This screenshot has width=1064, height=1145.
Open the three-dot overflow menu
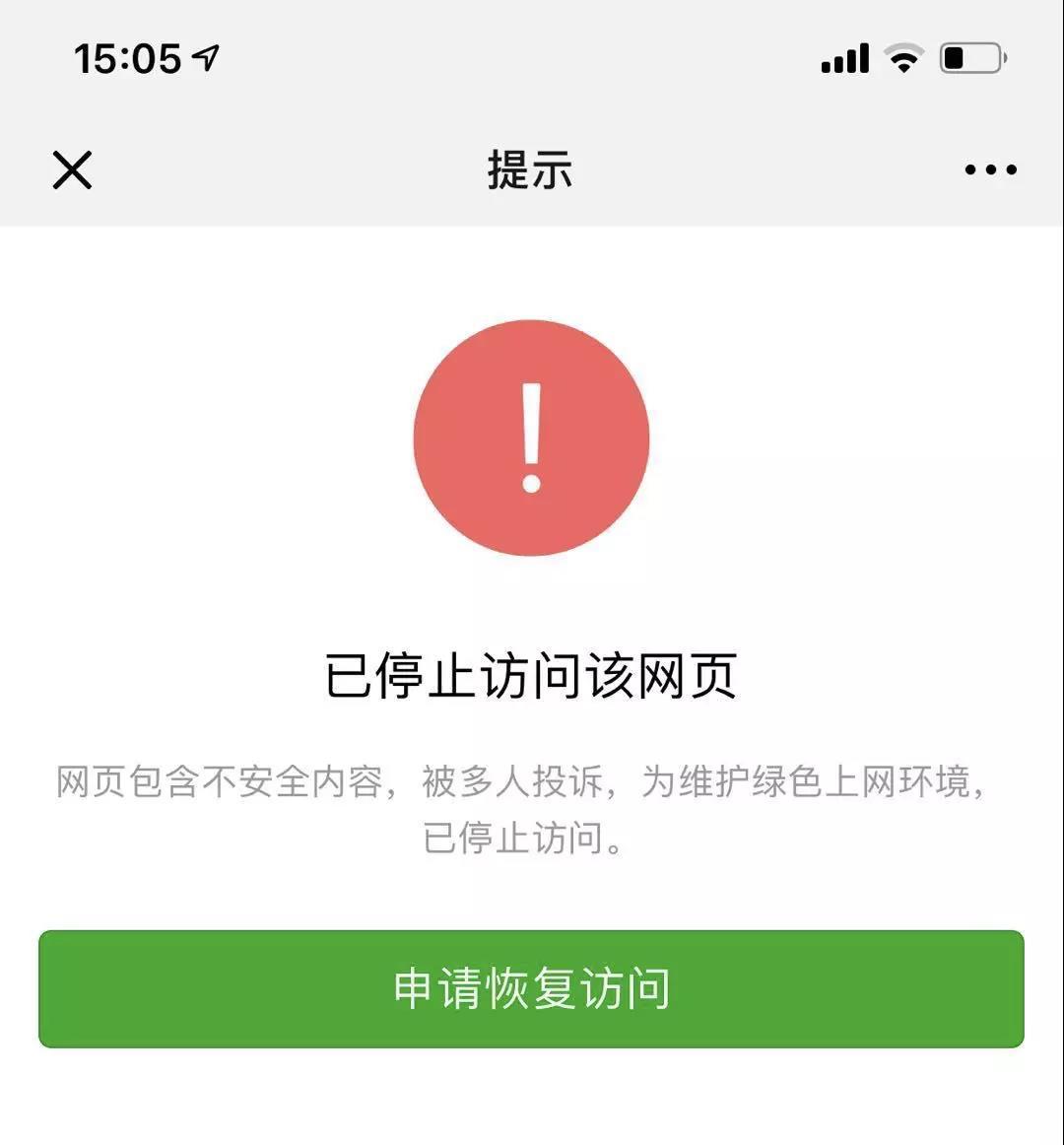pos(990,169)
